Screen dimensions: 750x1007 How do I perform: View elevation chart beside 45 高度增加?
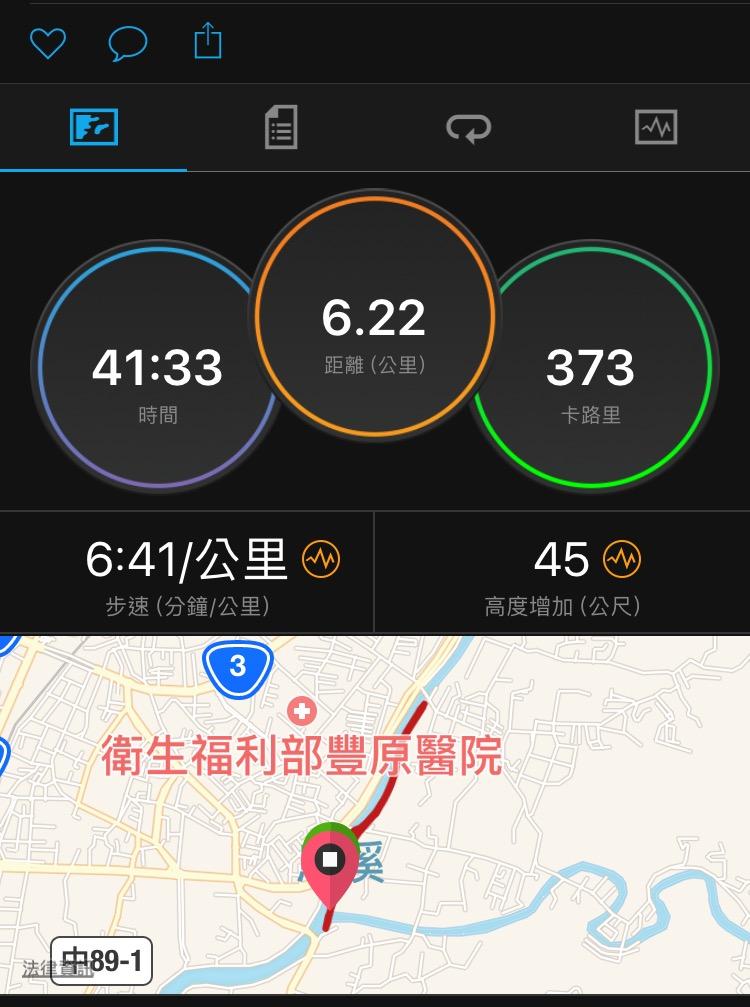click(x=622, y=560)
